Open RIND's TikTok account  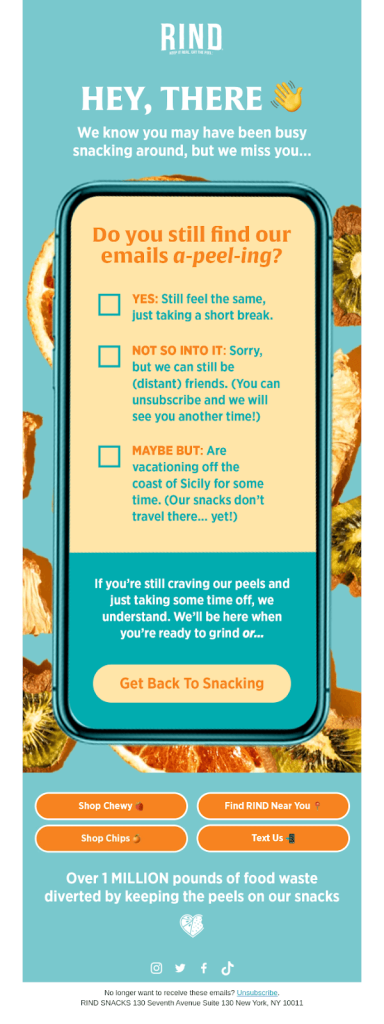point(227,968)
